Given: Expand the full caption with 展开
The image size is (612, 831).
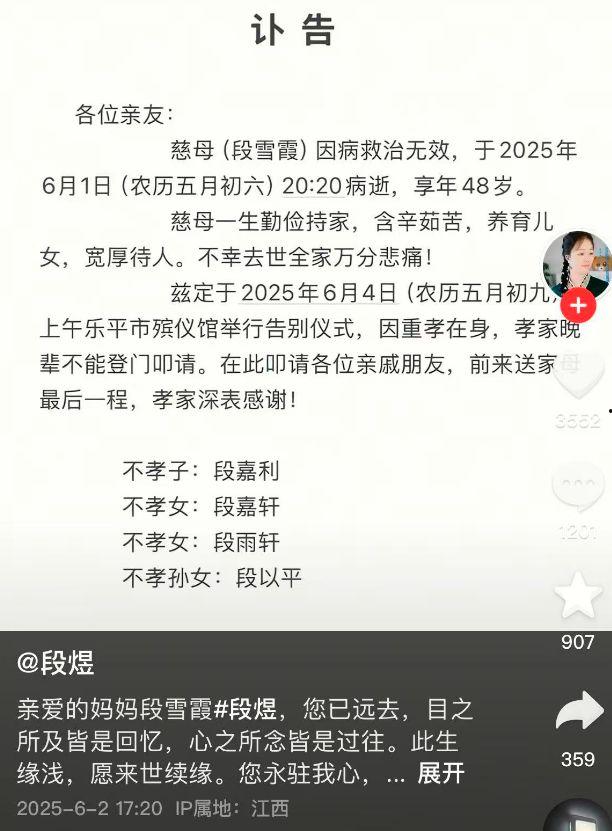Looking at the screenshot, I should (440, 773).
